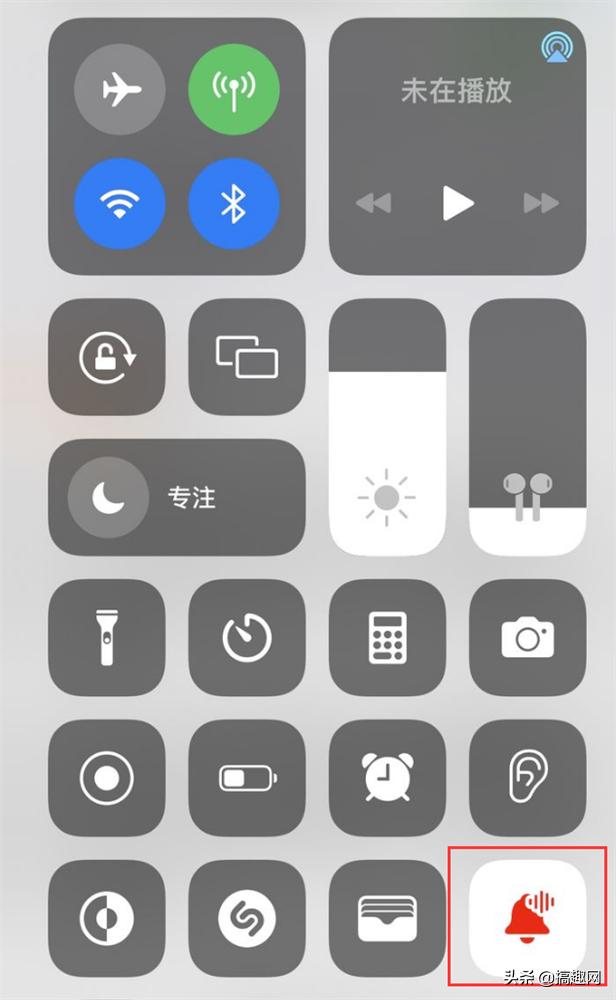Image resolution: width=616 pixels, height=1000 pixels.
Task: Toggle the red sound recognition bell
Action: [x=528, y=917]
